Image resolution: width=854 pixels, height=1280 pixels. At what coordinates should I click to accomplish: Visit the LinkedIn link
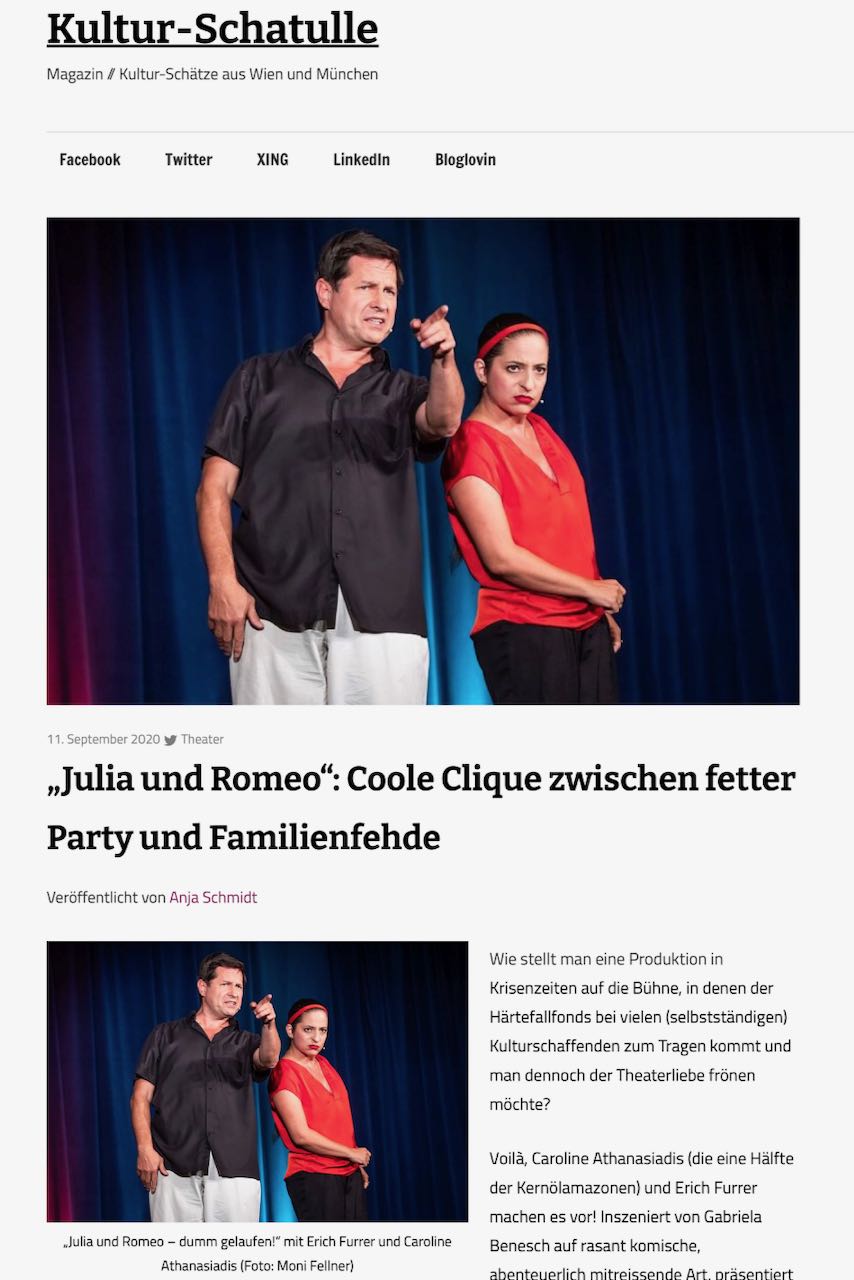(x=361, y=160)
